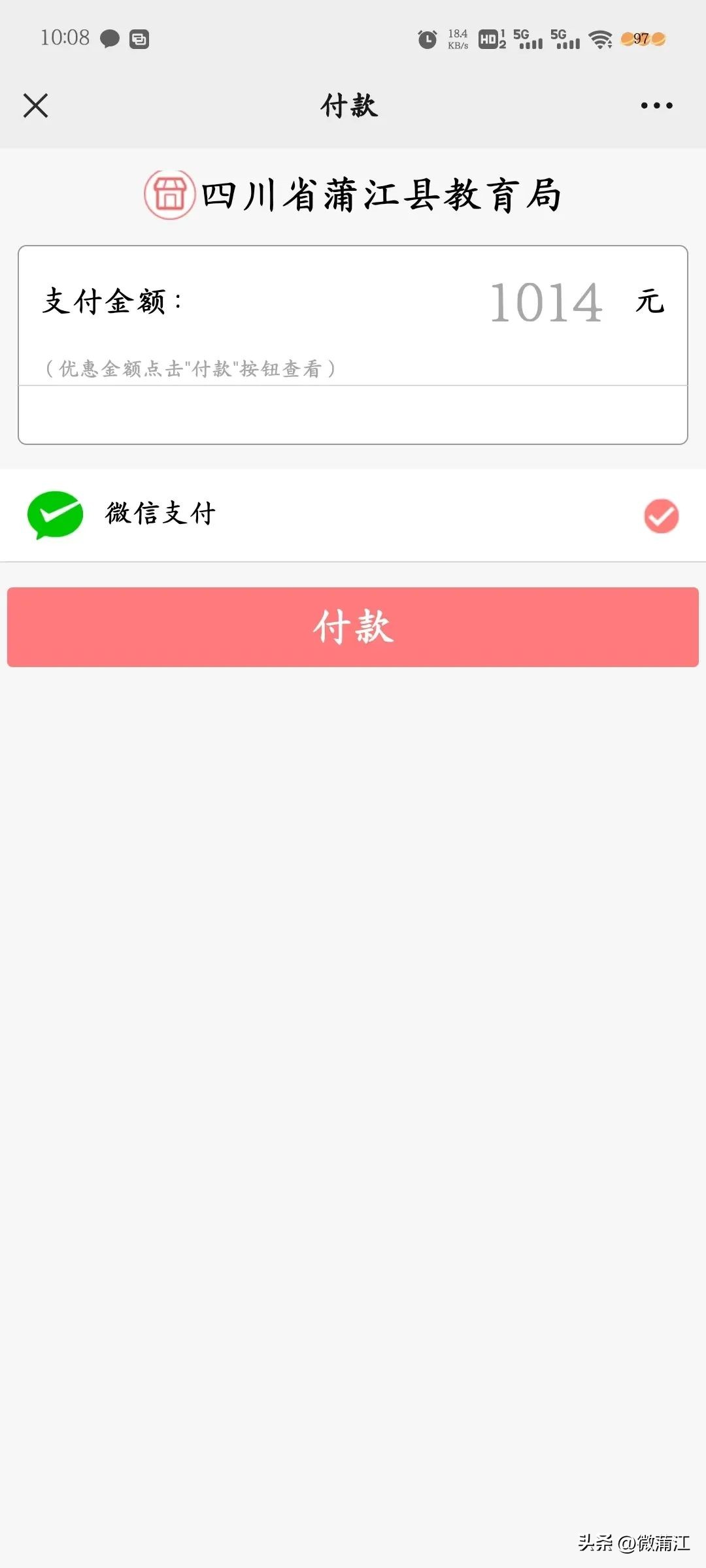Toggle the 微信支付 payment option row
Screen dimensions: 706x1568
click(x=353, y=515)
